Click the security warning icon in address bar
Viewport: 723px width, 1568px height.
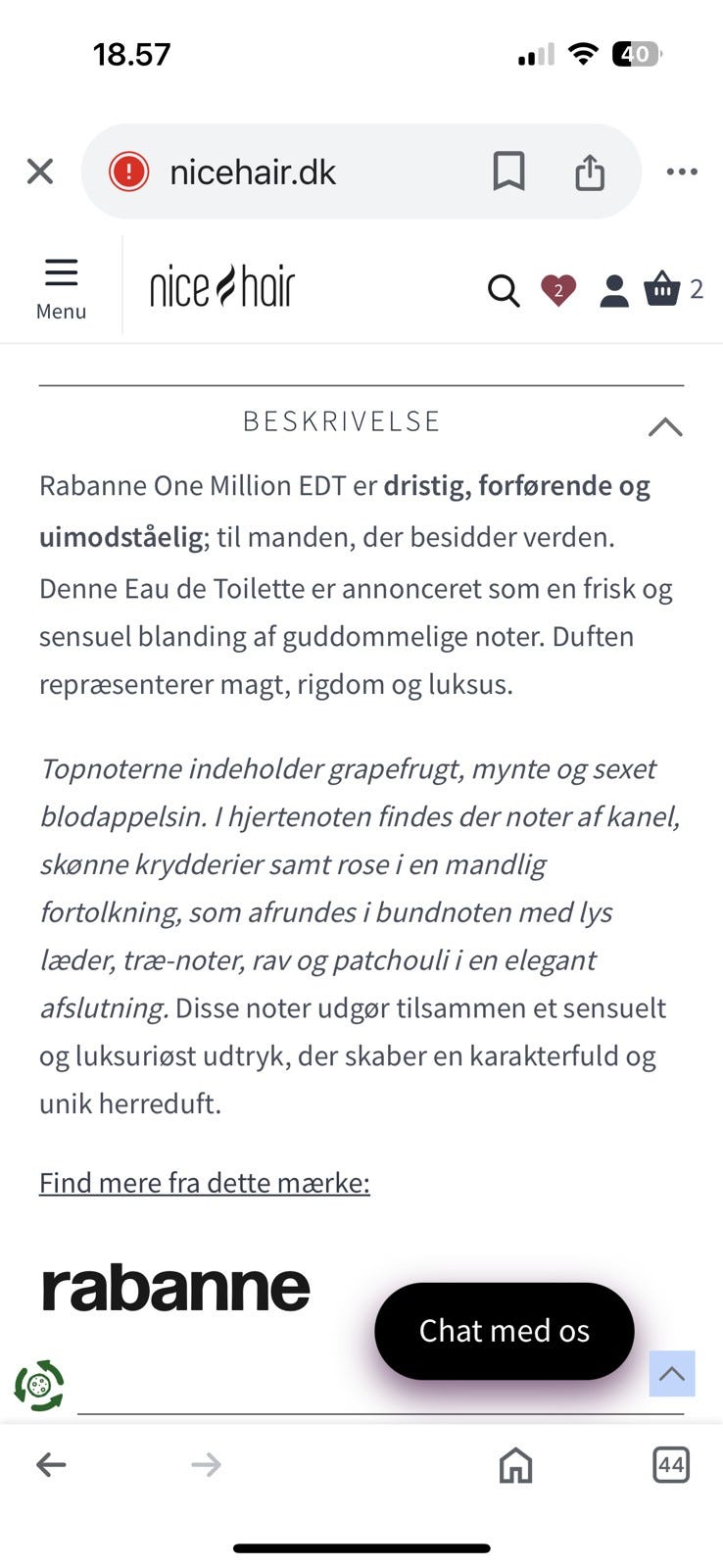(128, 171)
